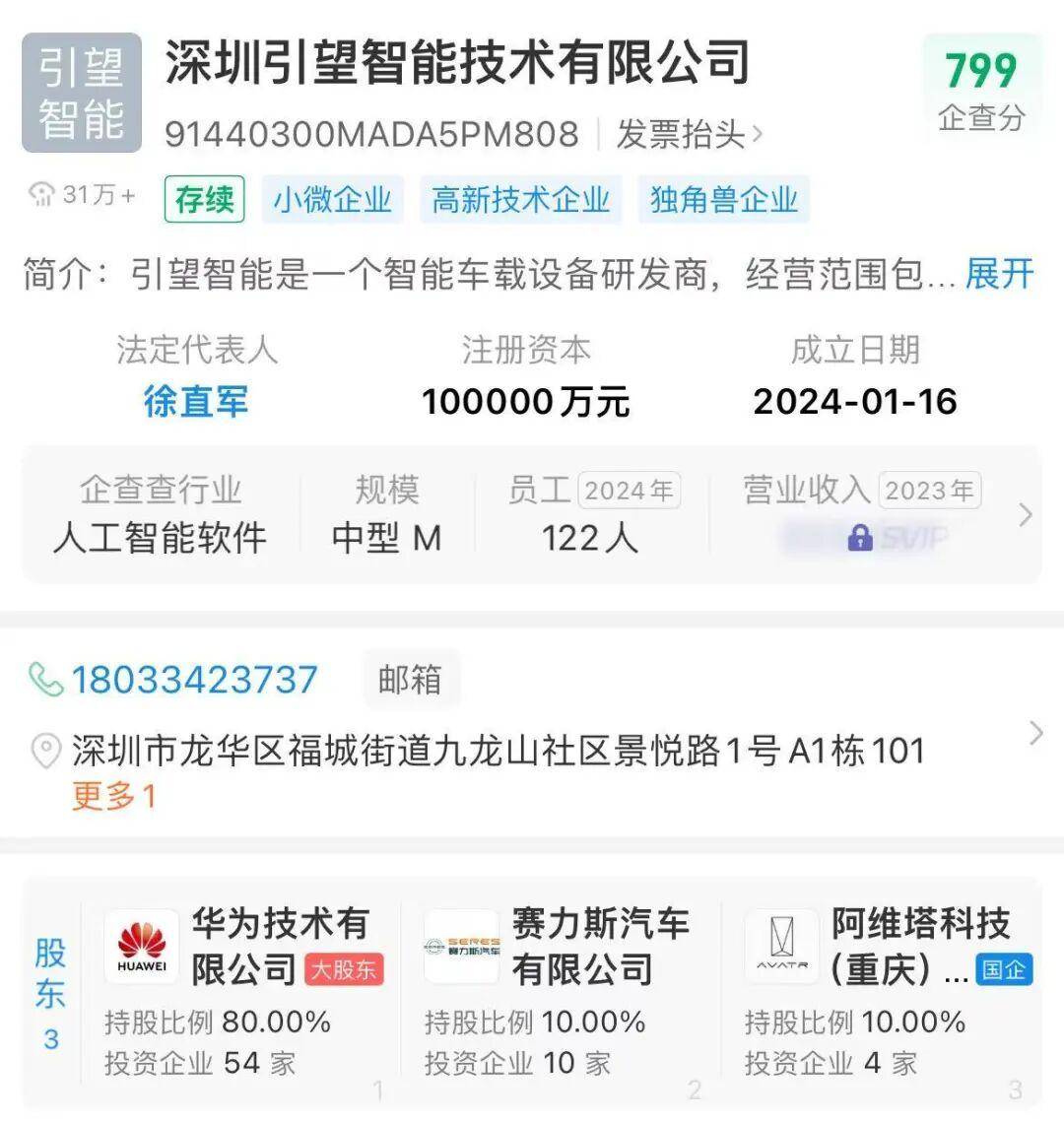Screen dimensions: 1064x1122
Task: View the 799 企查分 score
Action: [x=980, y=91]
